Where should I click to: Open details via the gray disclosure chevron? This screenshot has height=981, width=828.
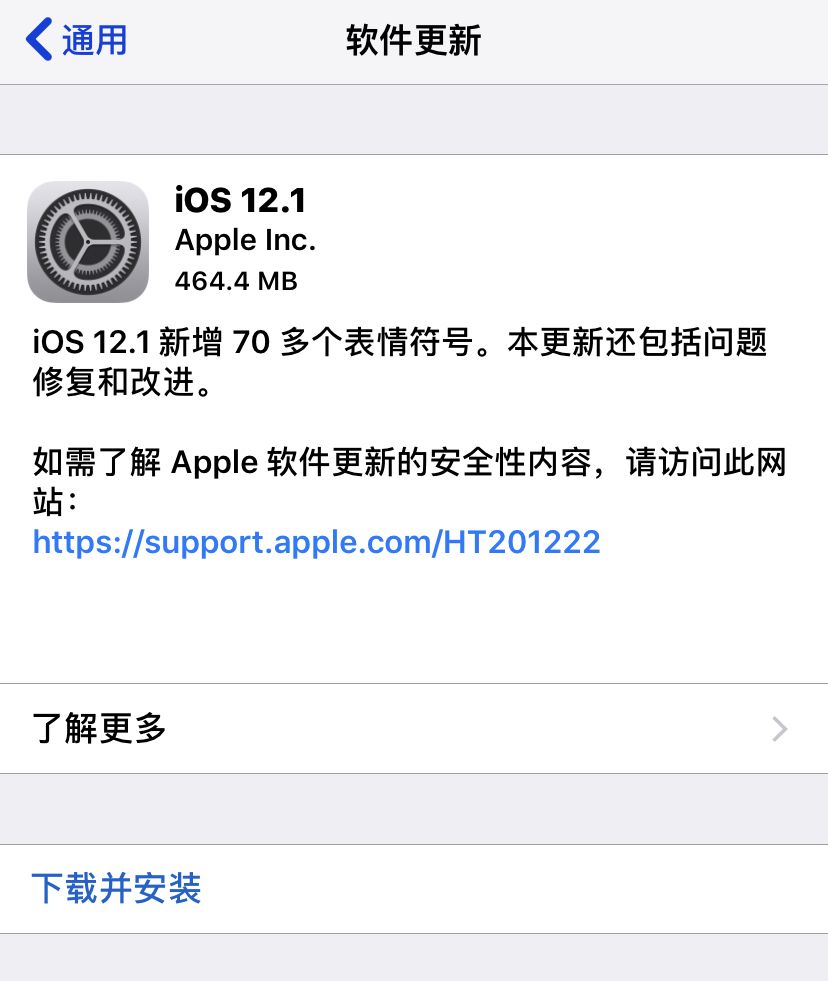tap(778, 729)
